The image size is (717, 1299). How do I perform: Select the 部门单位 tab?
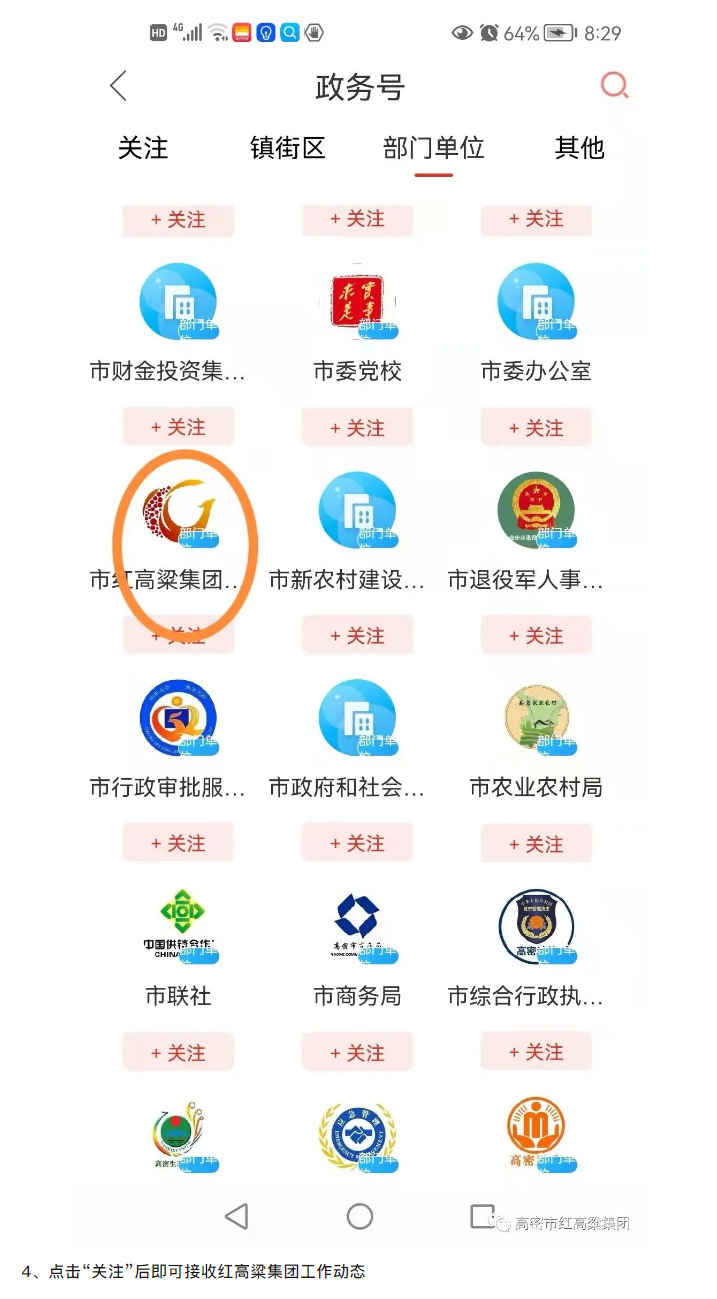tap(434, 148)
